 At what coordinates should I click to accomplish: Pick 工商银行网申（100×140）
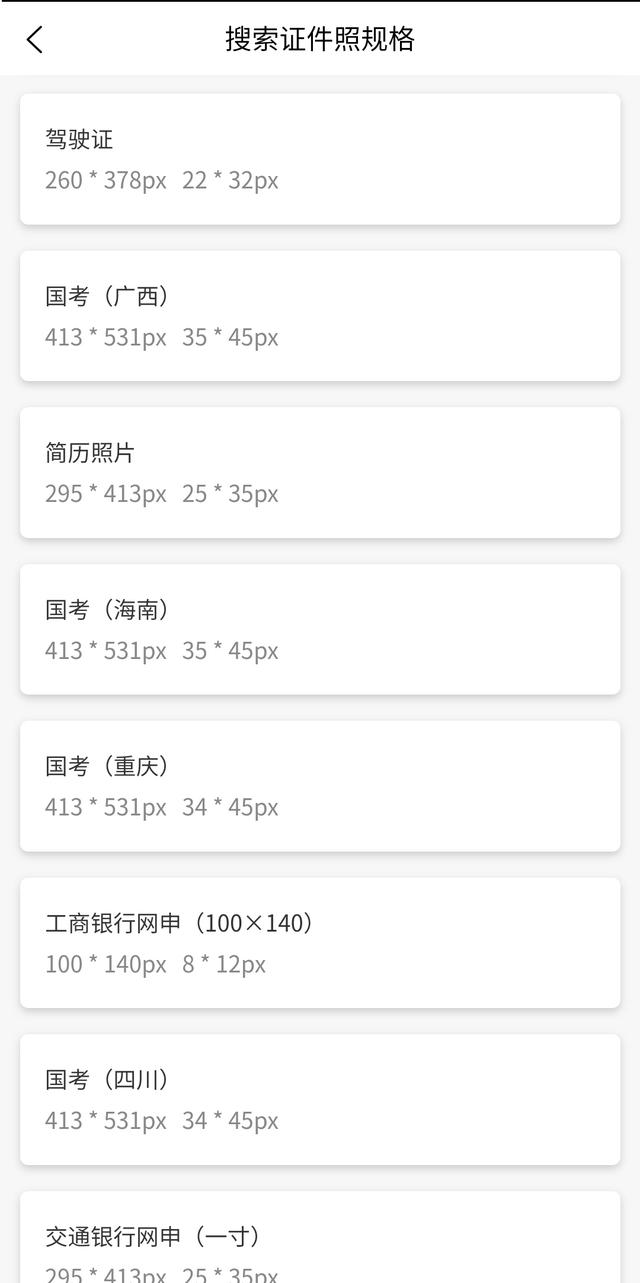[x=320, y=943]
